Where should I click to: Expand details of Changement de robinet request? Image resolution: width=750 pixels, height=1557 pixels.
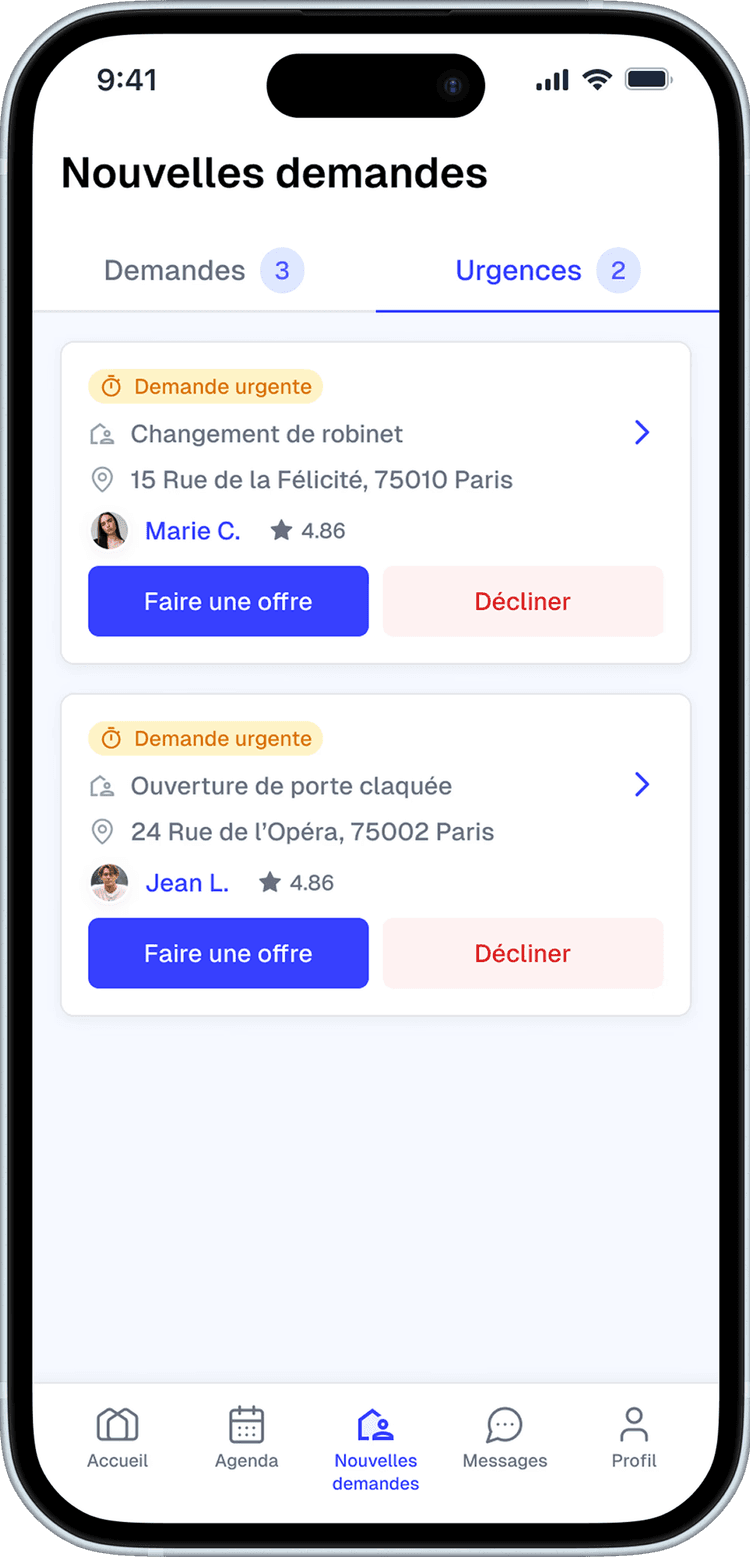641,432
